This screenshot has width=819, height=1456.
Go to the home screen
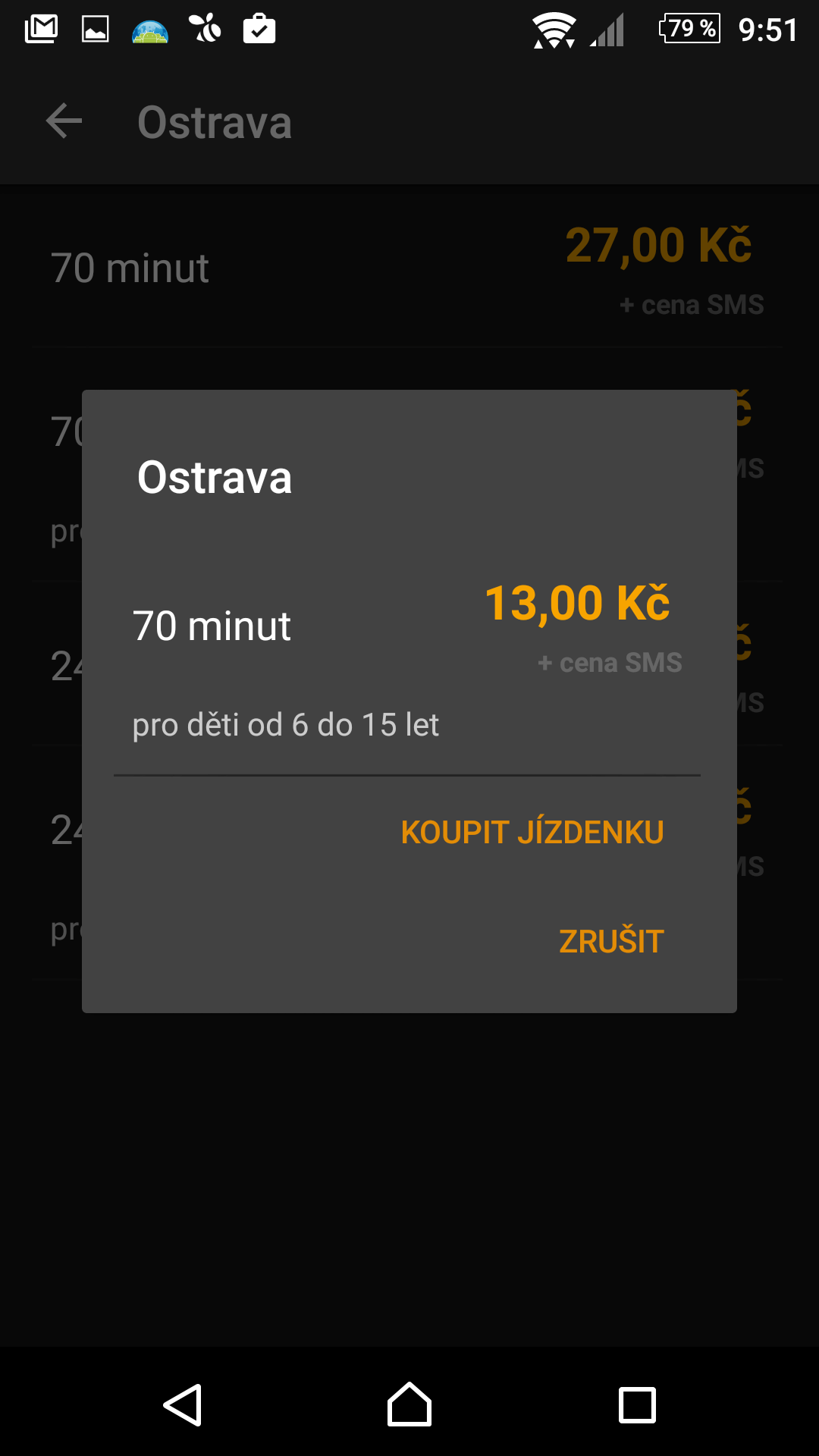pos(409,1404)
